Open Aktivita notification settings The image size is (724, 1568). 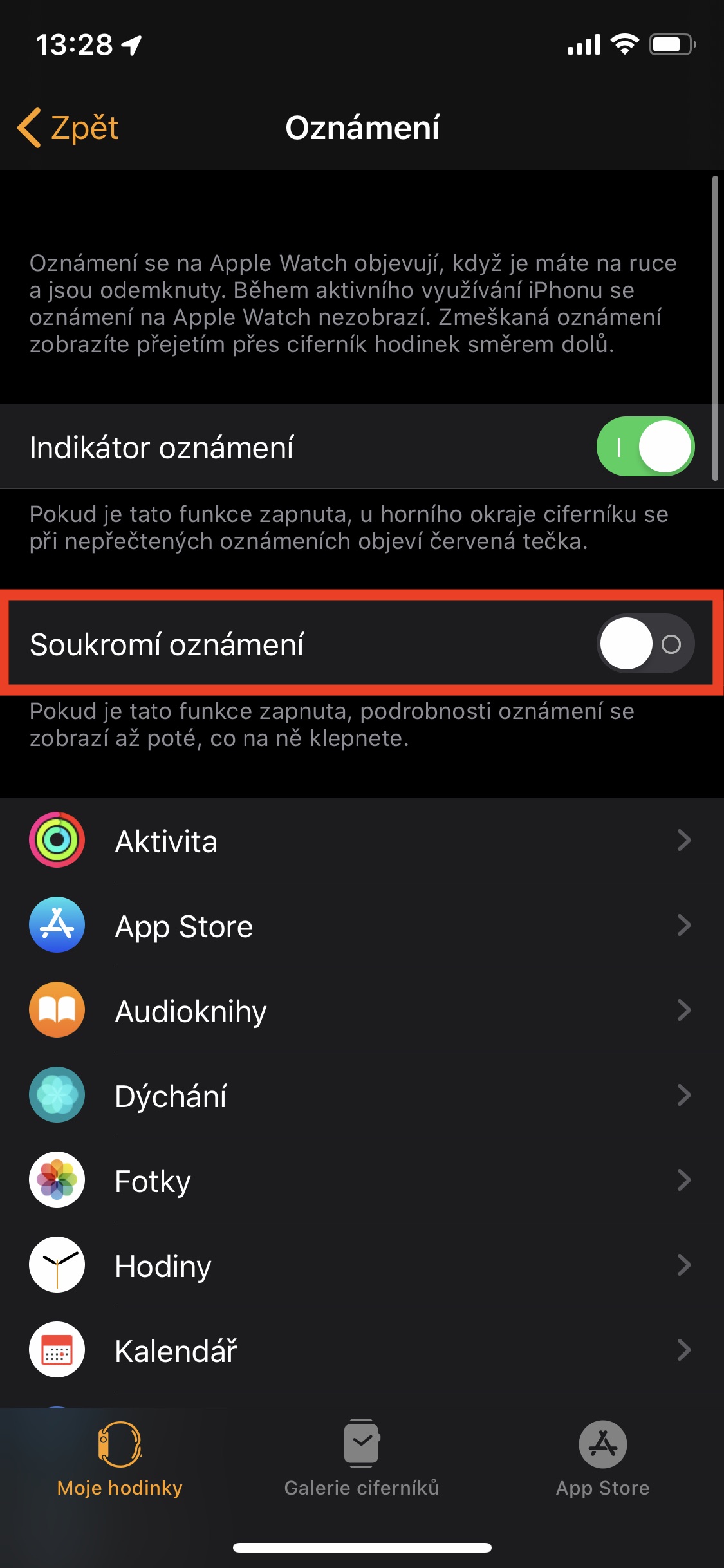tap(362, 841)
